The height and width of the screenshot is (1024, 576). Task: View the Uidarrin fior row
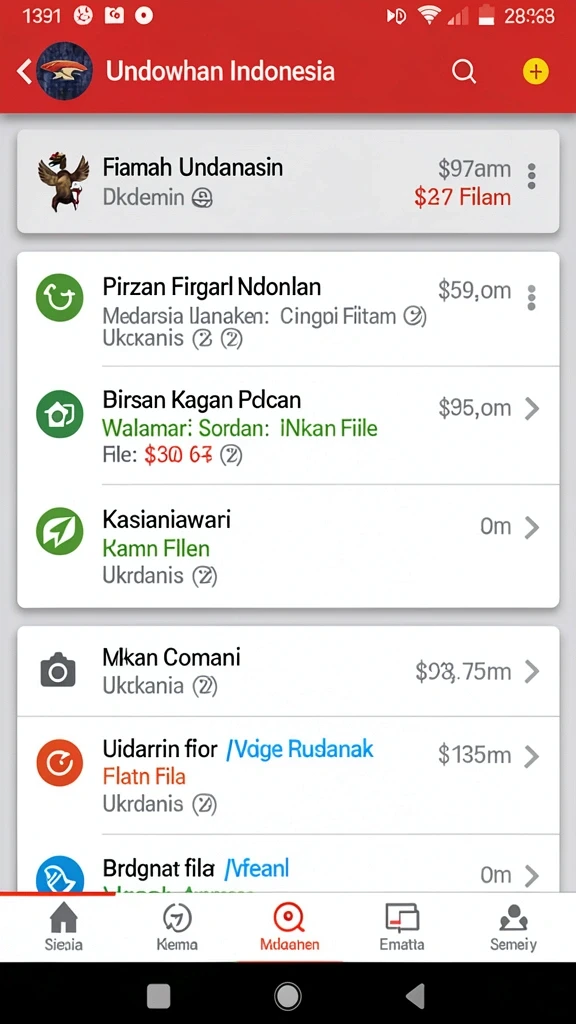pyautogui.click(x=288, y=775)
